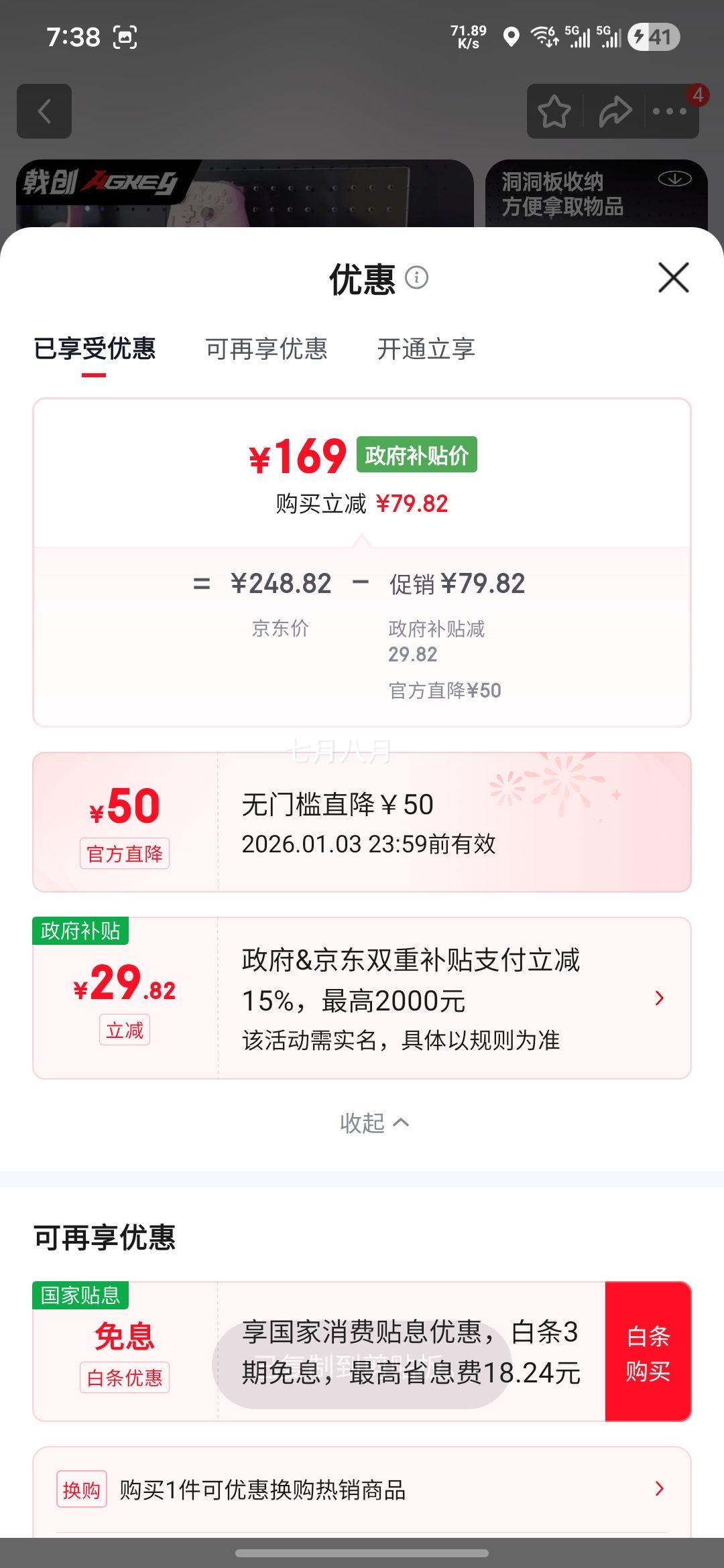724x1568 pixels.
Task: Tap the back arrow at top left
Action: coord(44,111)
